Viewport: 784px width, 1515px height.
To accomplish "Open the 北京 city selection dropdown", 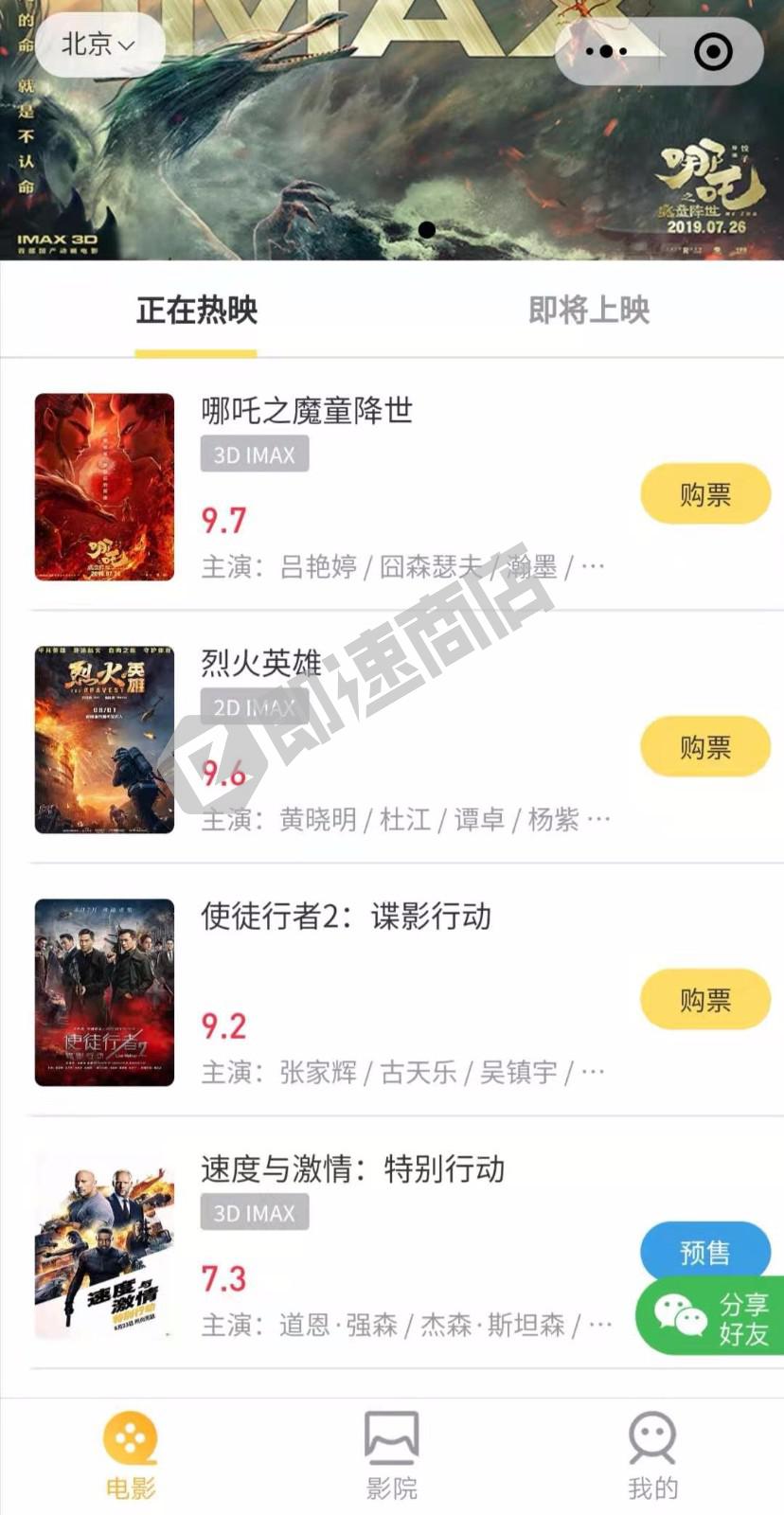I will click(98, 43).
